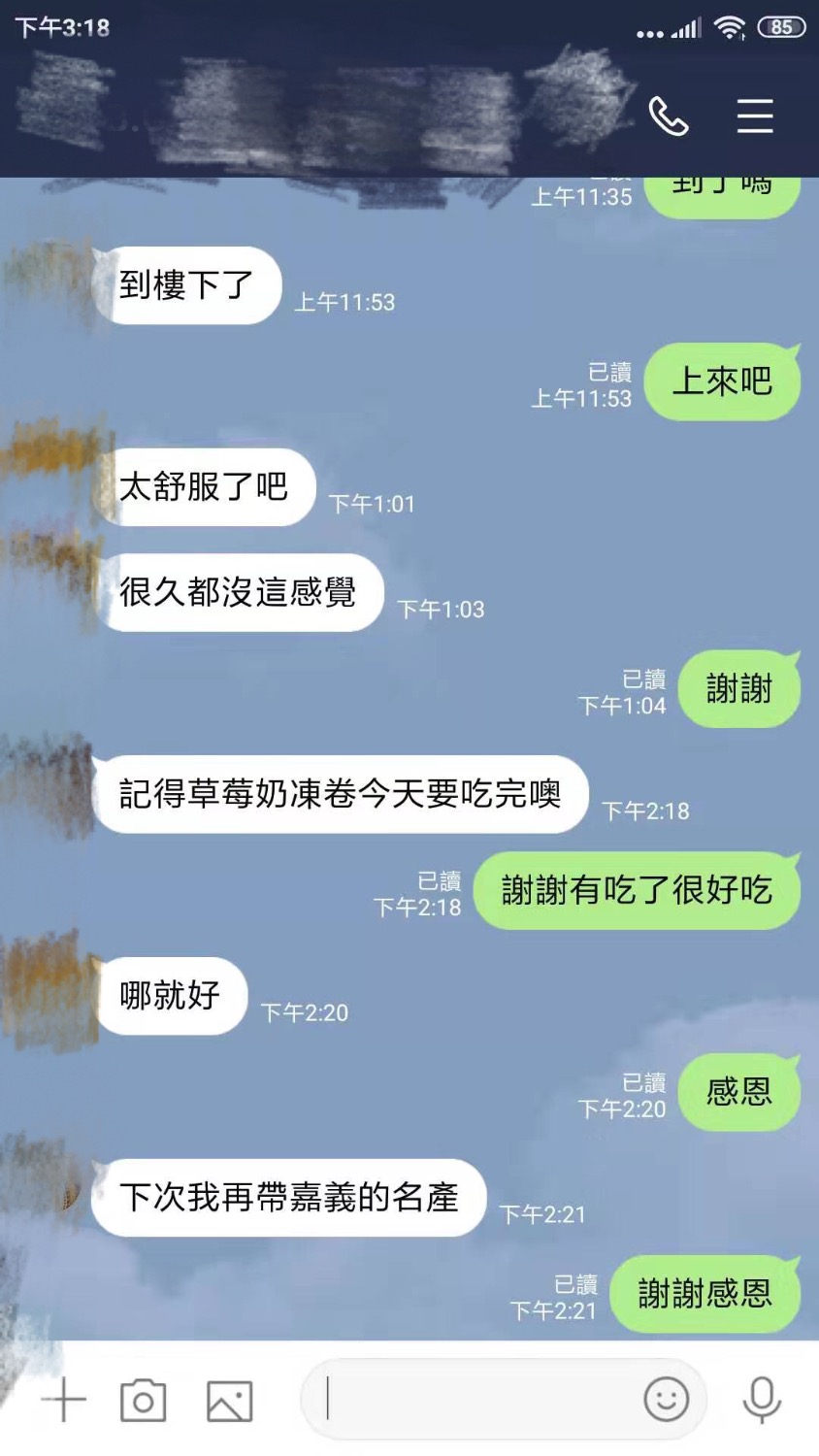Image resolution: width=819 pixels, height=1456 pixels.
Task: Start a voice call with this contact
Action: pyautogui.click(x=671, y=116)
